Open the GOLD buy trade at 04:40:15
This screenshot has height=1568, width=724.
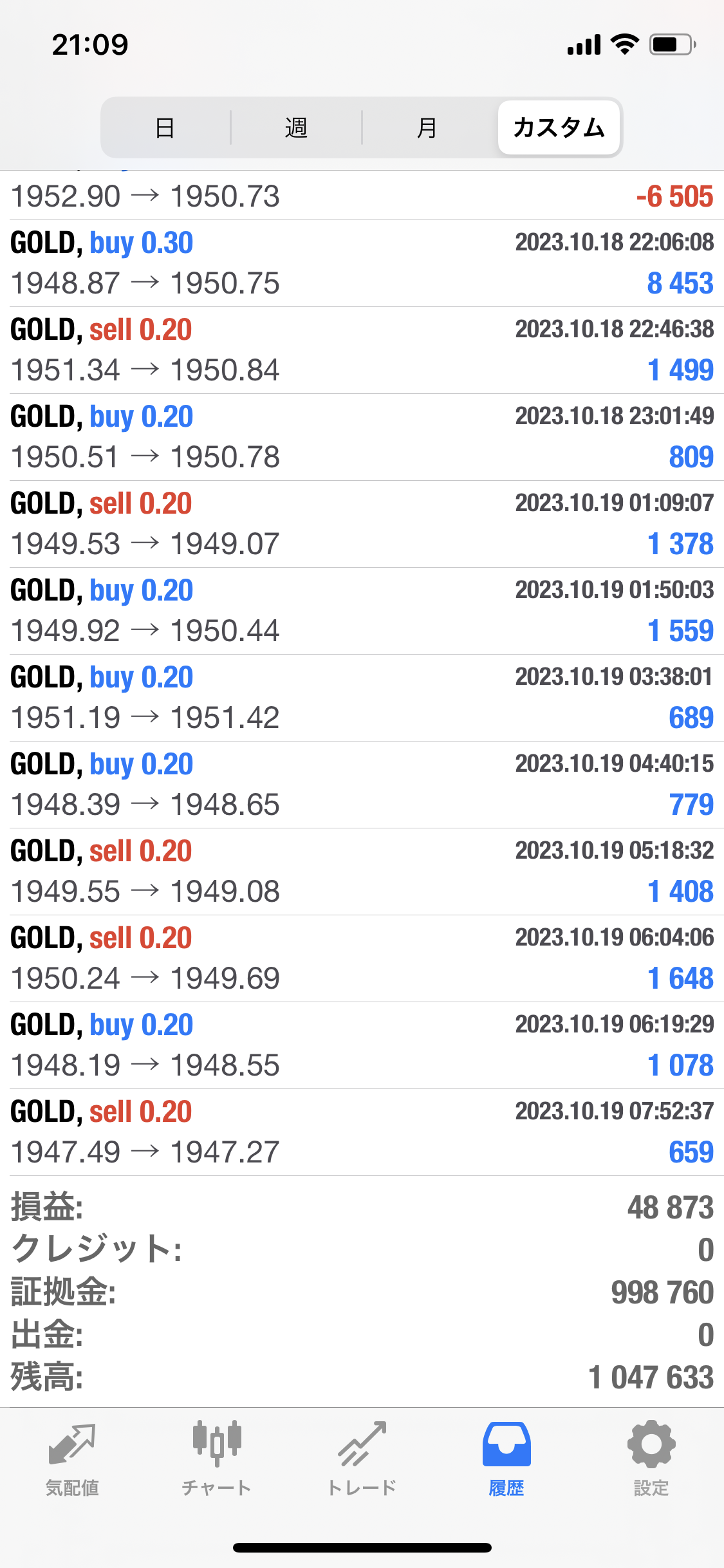point(362,785)
